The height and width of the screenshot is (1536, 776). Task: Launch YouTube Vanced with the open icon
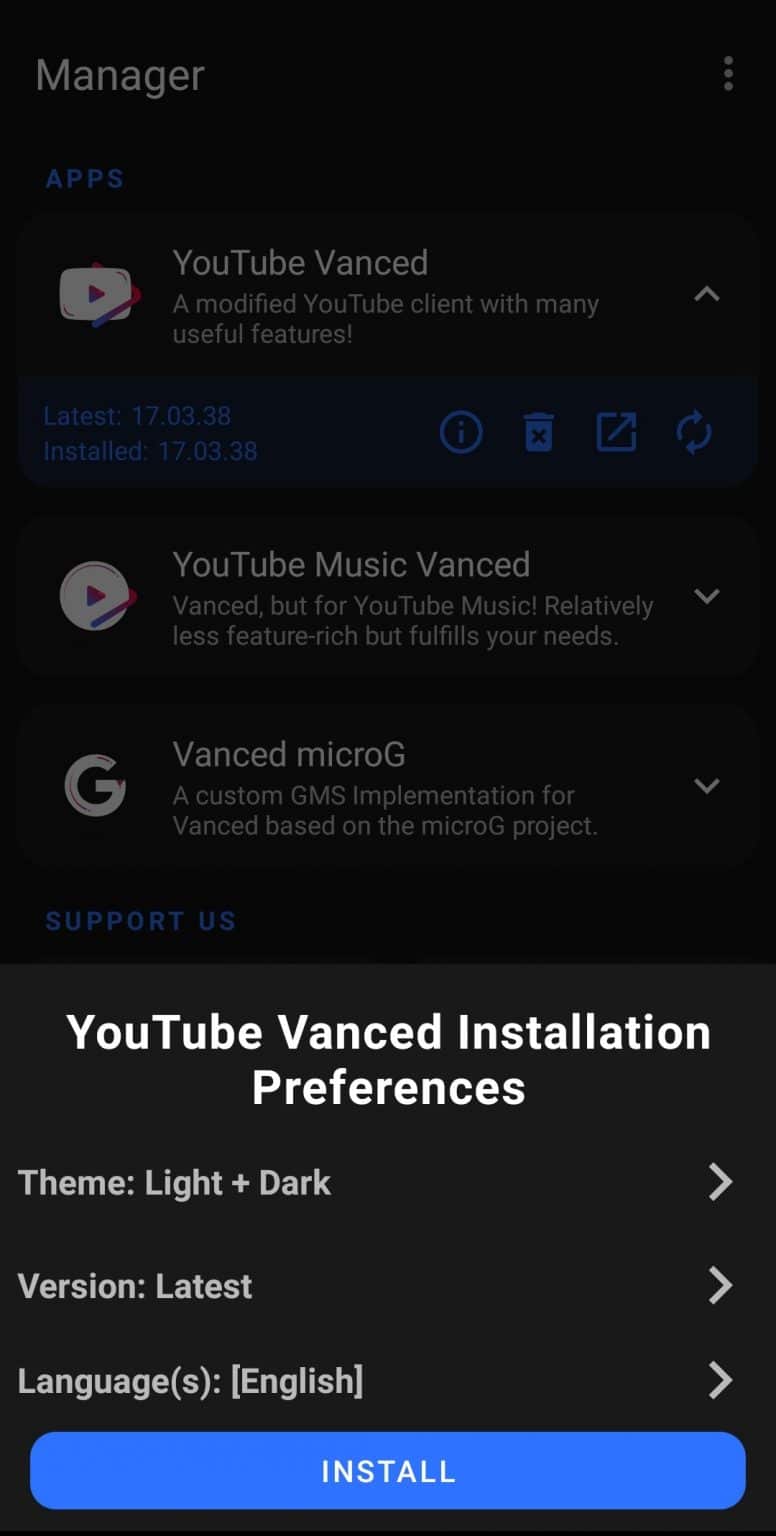pyautogui.click(x=616, y=431)
